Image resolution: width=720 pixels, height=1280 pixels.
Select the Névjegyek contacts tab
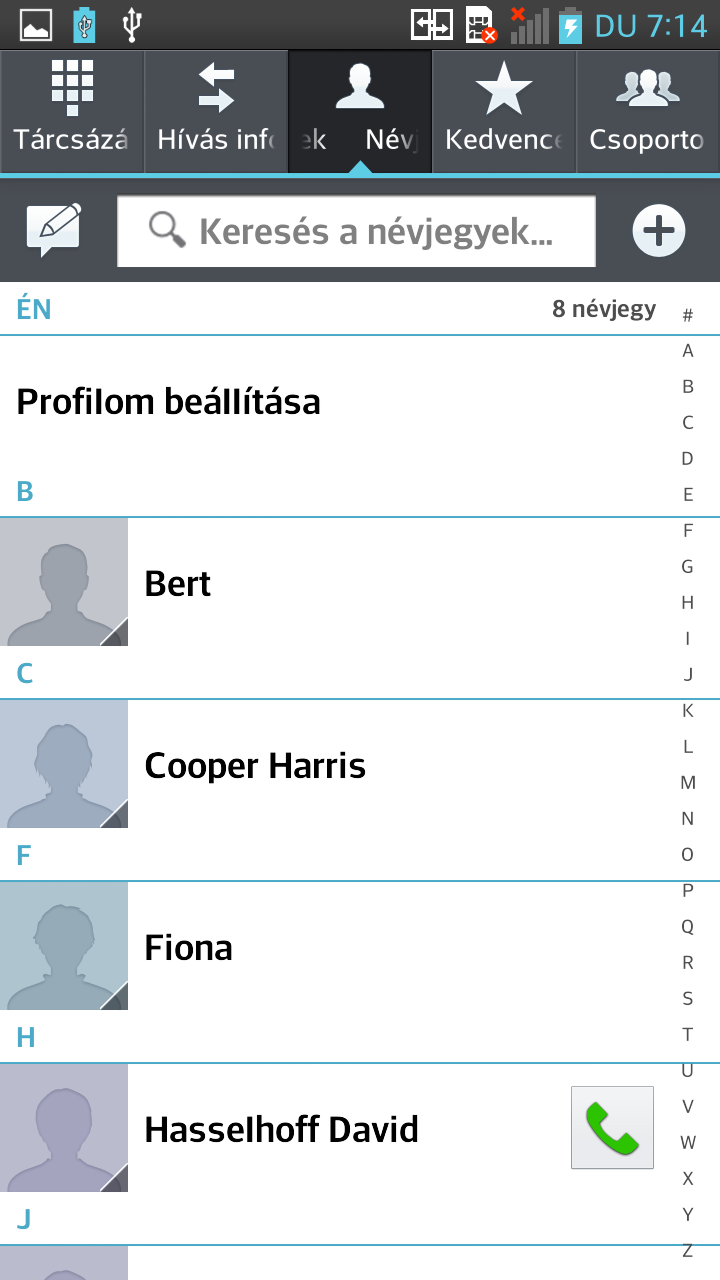(360, 111)
